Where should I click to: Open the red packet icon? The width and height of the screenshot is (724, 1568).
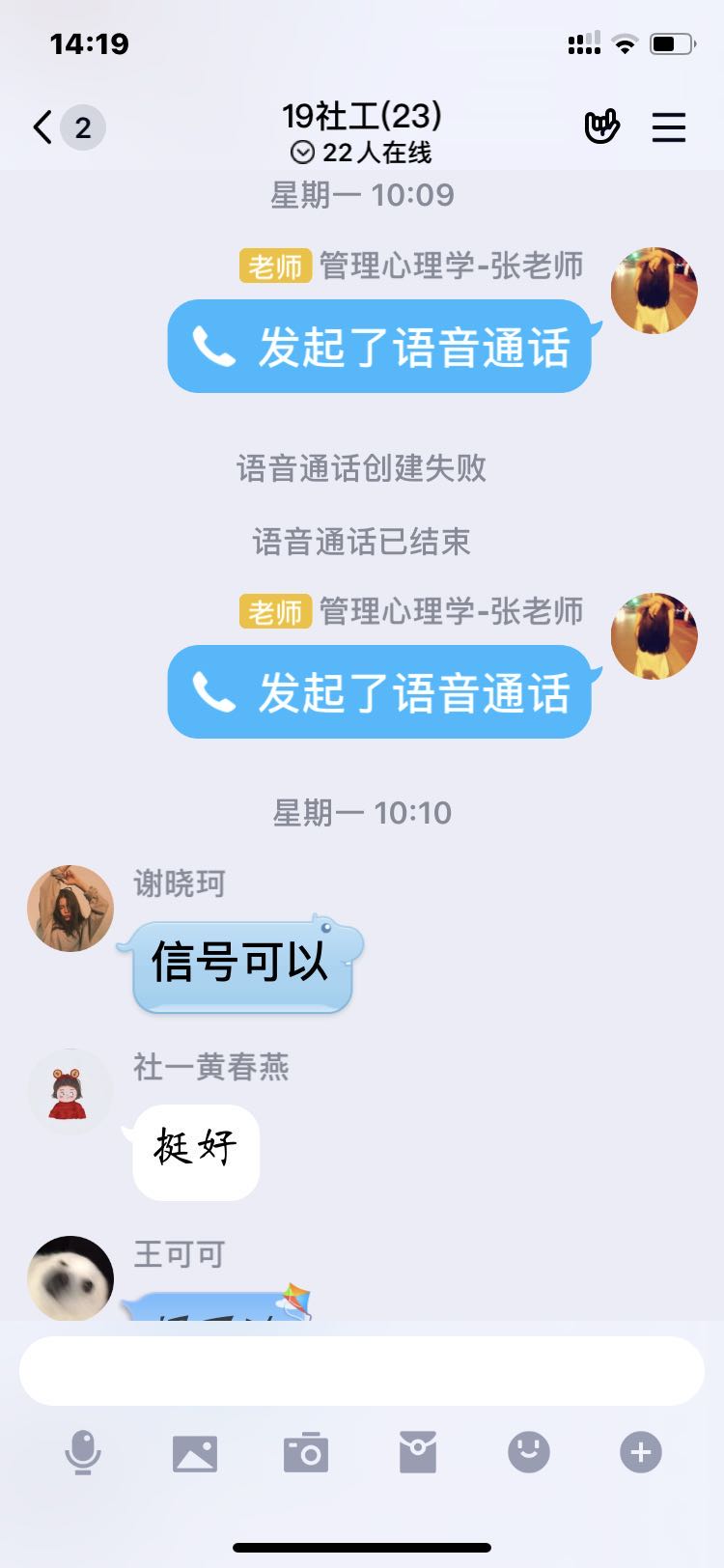coord(418,1452)
